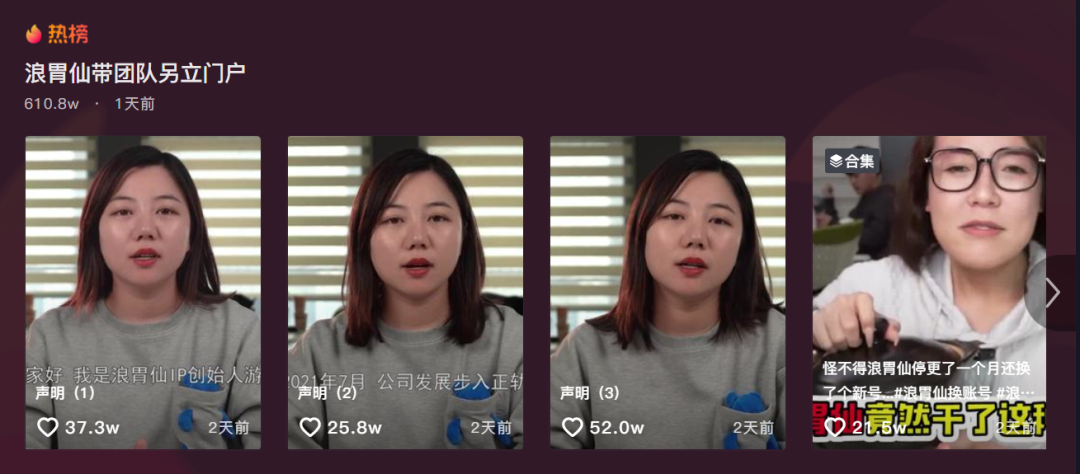Open the video titled 声明（1）
Viewport: 1080px width, 474px height.
[143, 290]
